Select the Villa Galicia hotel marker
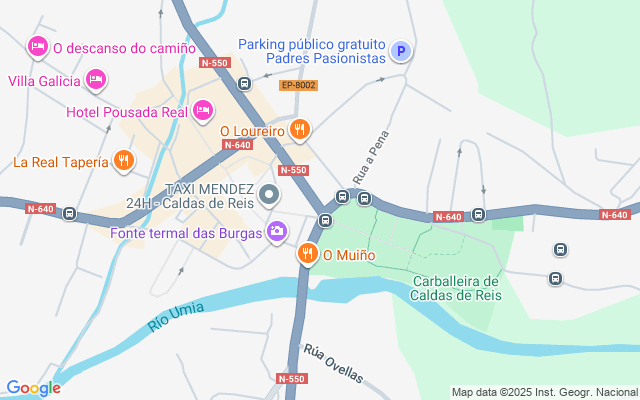The width and height of the screenshot is (640, 400). [x=96, y=80]
